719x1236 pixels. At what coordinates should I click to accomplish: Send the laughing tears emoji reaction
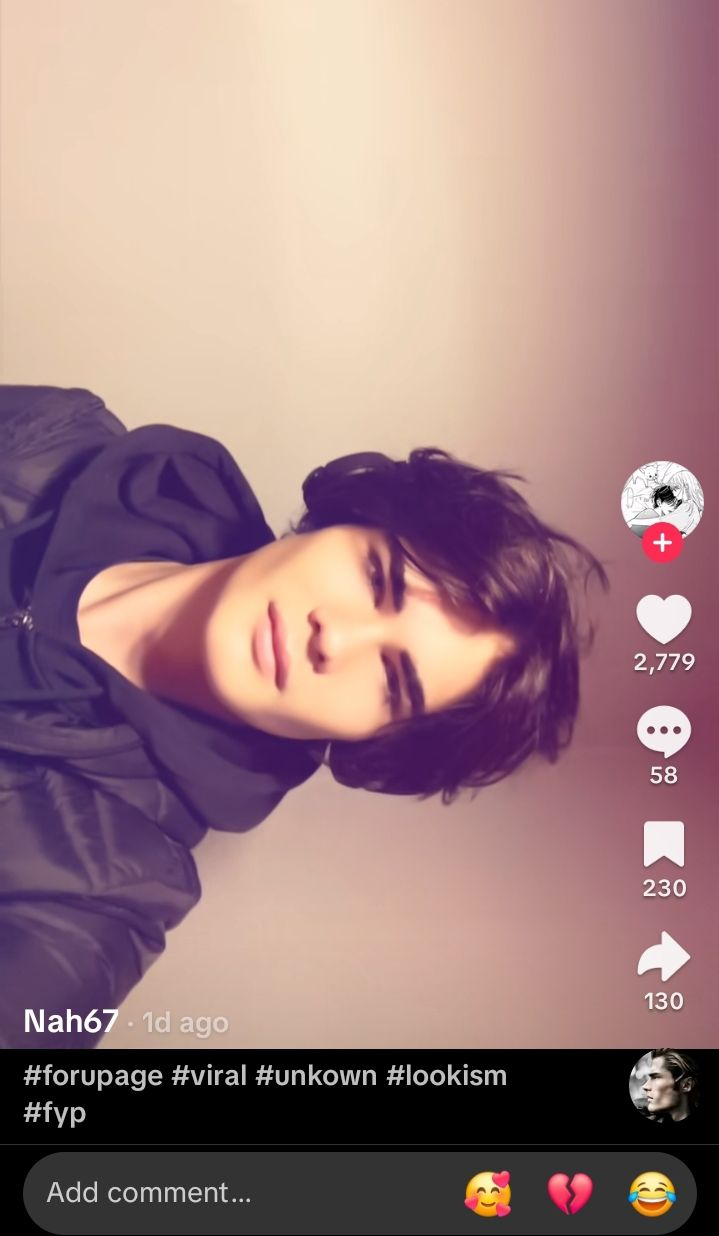point(652,1193)
